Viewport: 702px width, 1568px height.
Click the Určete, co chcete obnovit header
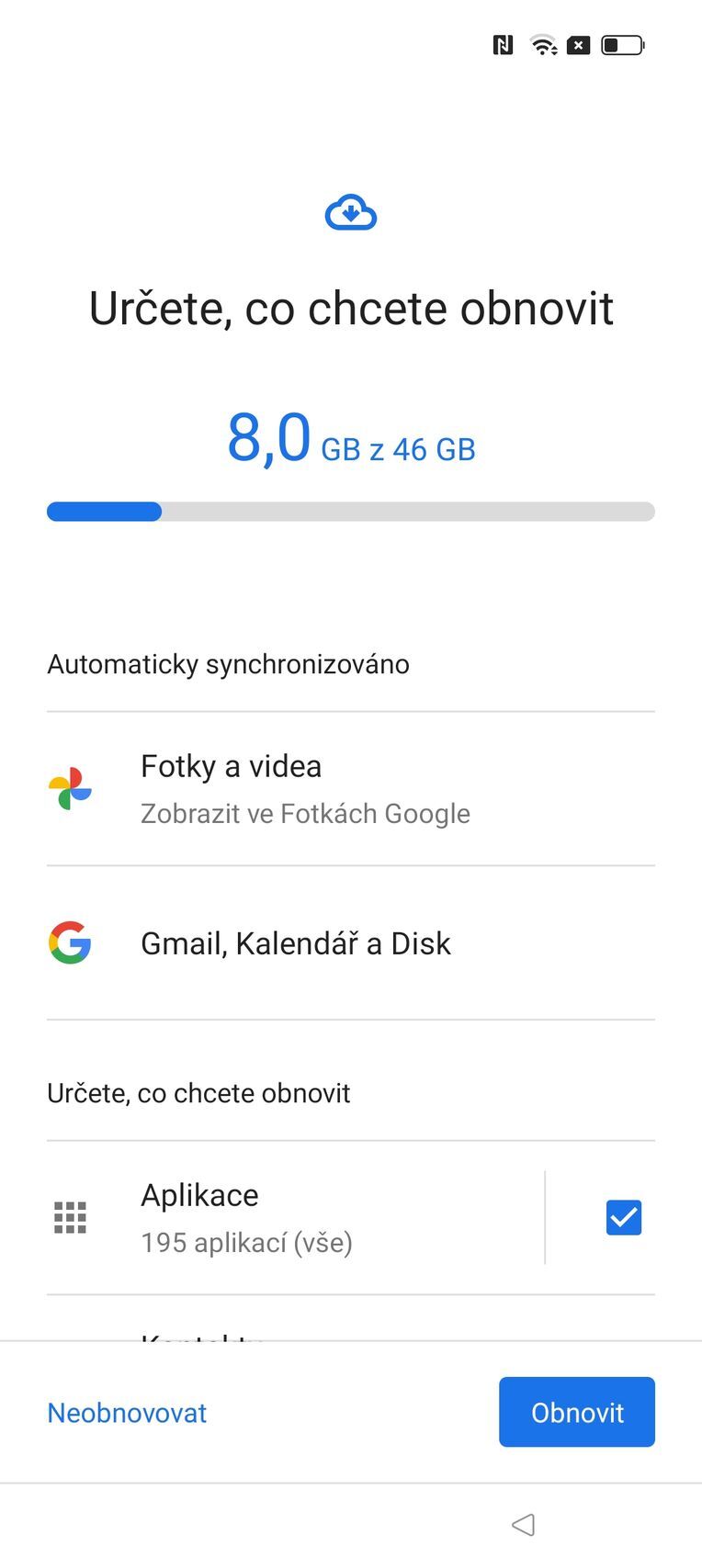click(351, 308)
